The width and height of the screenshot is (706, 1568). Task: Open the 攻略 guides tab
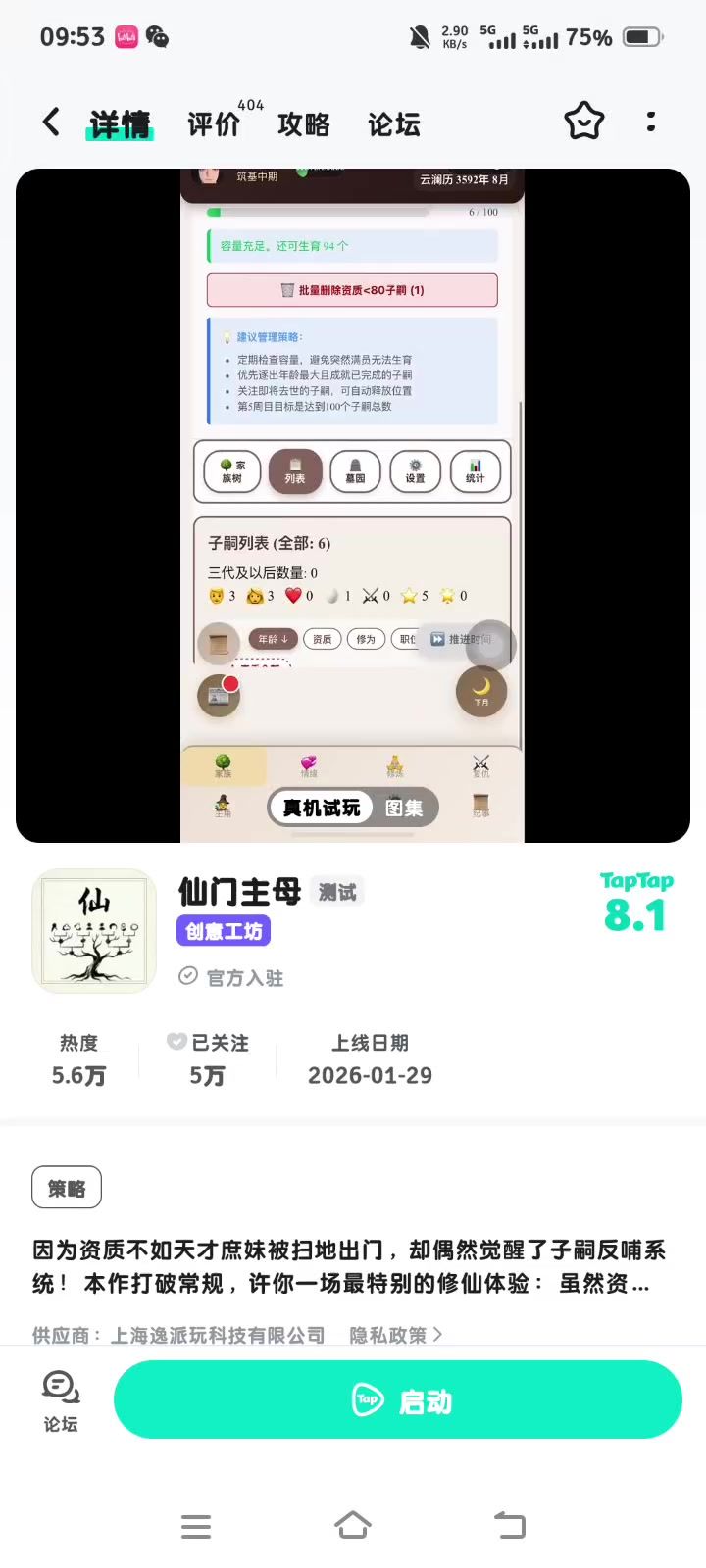pyautogui.click(x=304, y=124)
